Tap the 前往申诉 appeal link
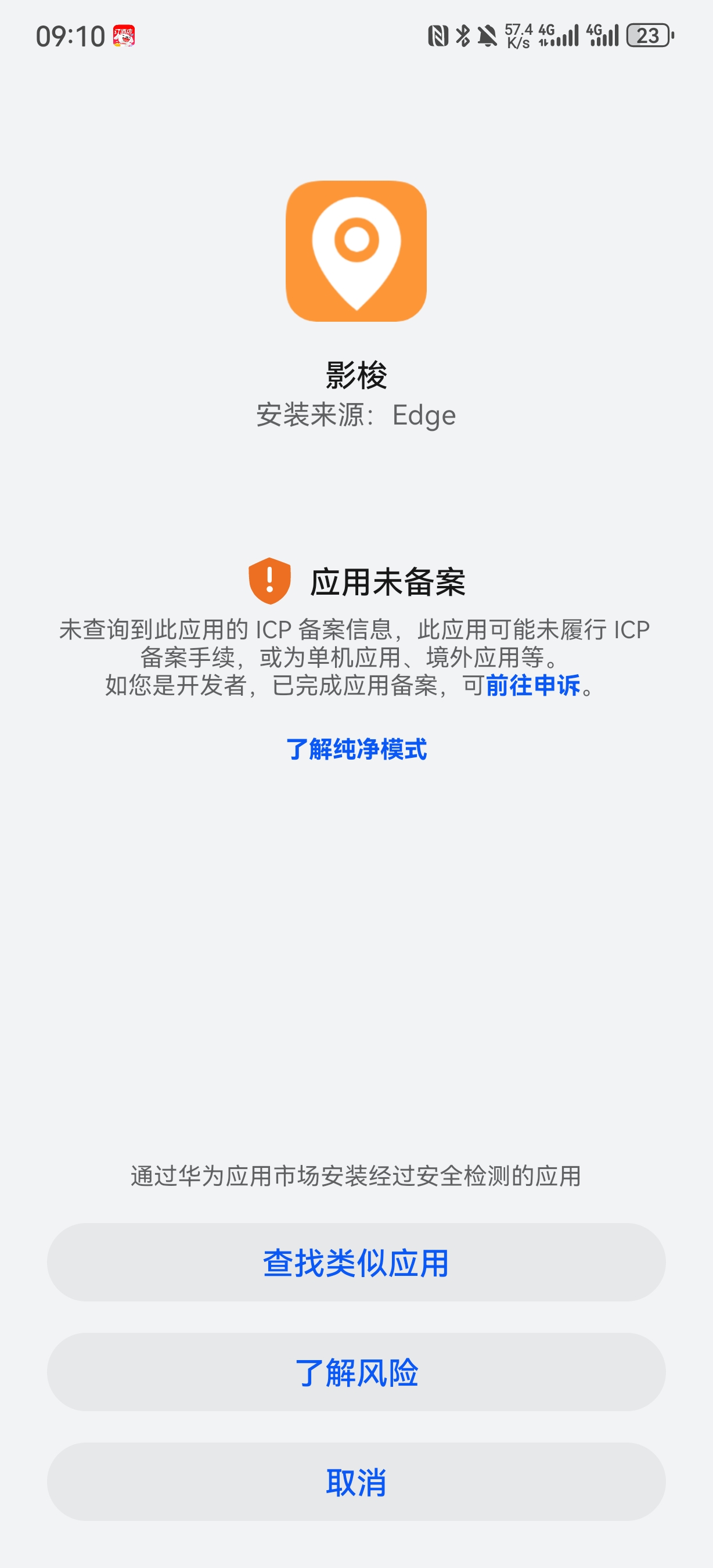Image resolution: width=713 pixels, height=1568 pixels. (532, 686)
